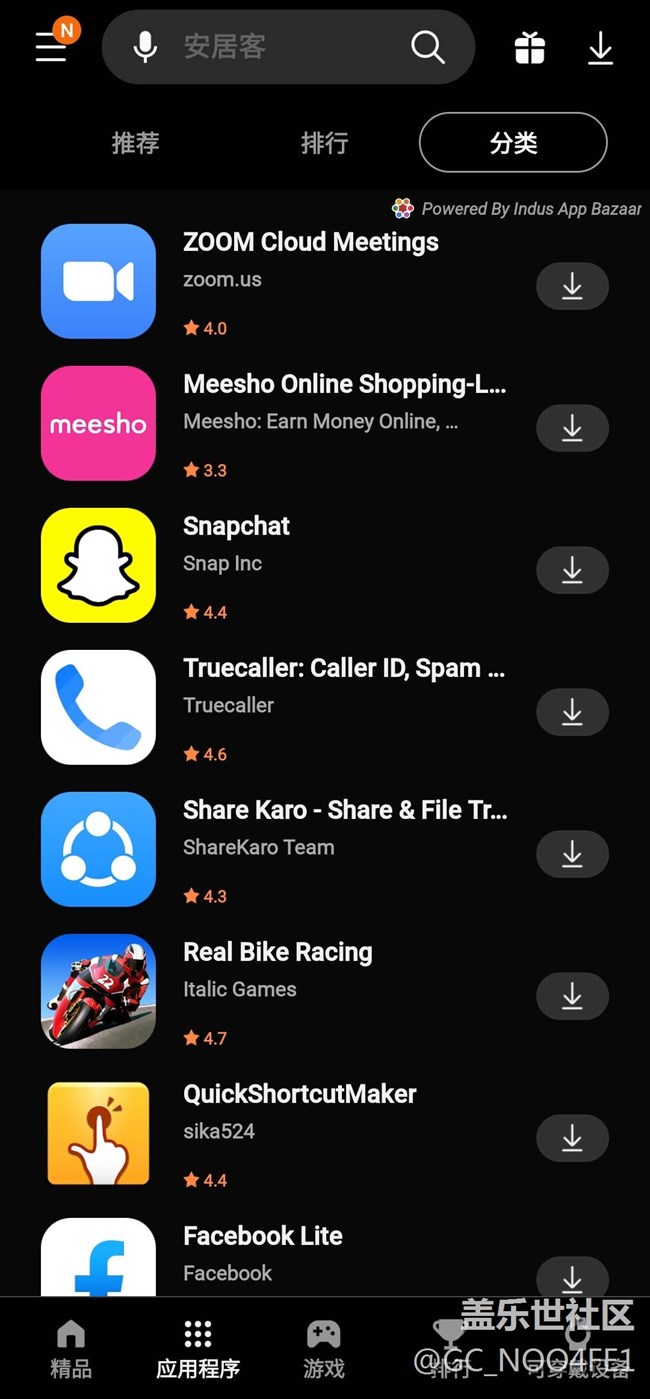
Task: Download Real Bike Racing
Action: pyautogui.click(x=572, y=997)
